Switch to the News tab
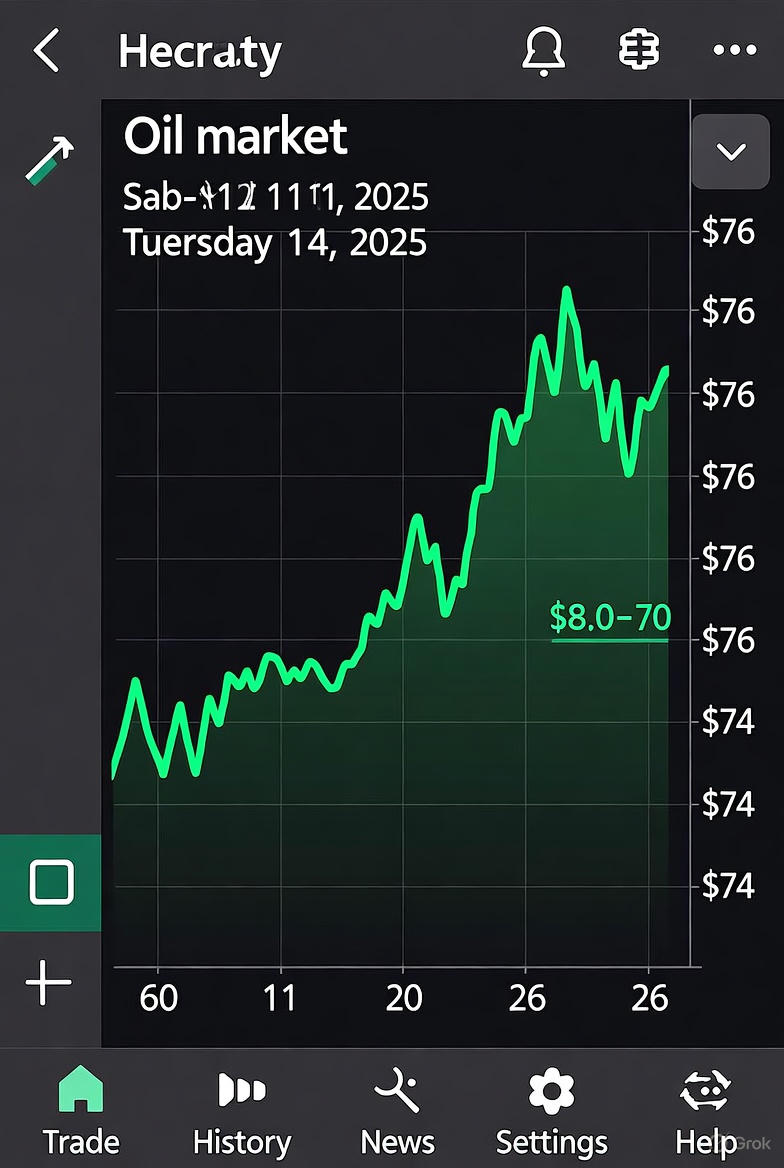The width and height of the screenshot is (784, 1168). coord(398,1111)
